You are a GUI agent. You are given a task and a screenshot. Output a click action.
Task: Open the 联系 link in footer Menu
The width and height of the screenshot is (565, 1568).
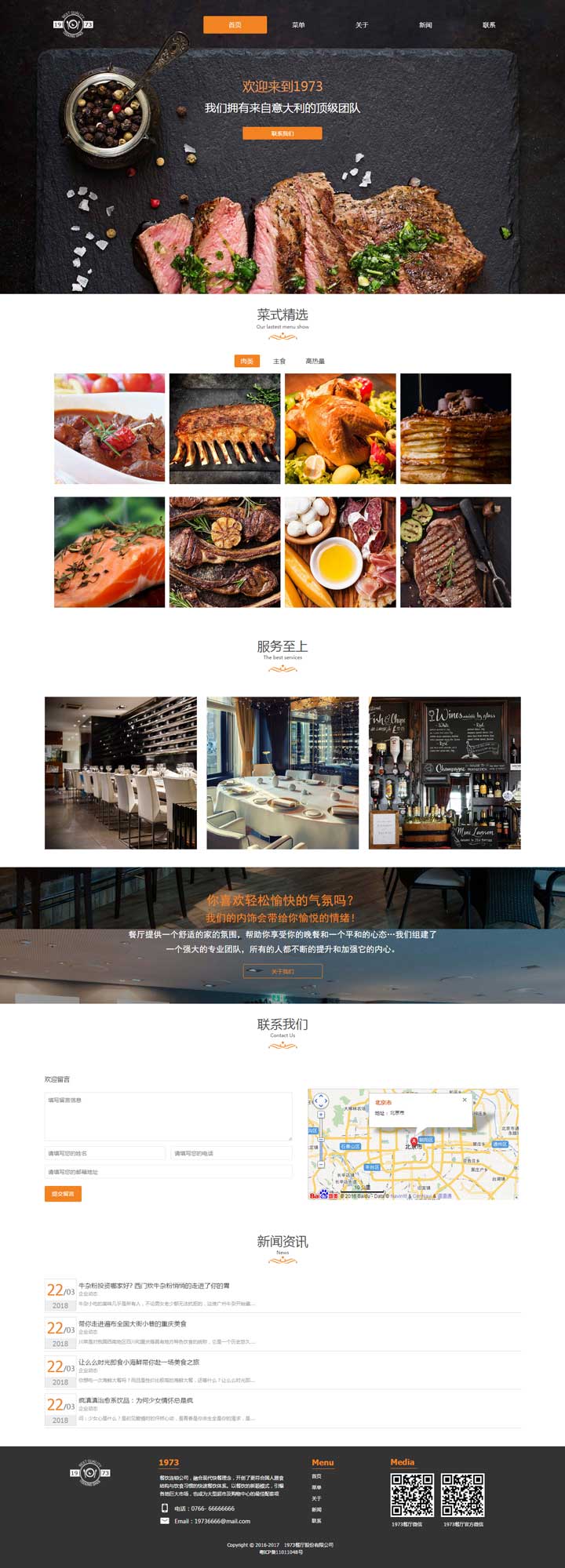[316, 1520]
